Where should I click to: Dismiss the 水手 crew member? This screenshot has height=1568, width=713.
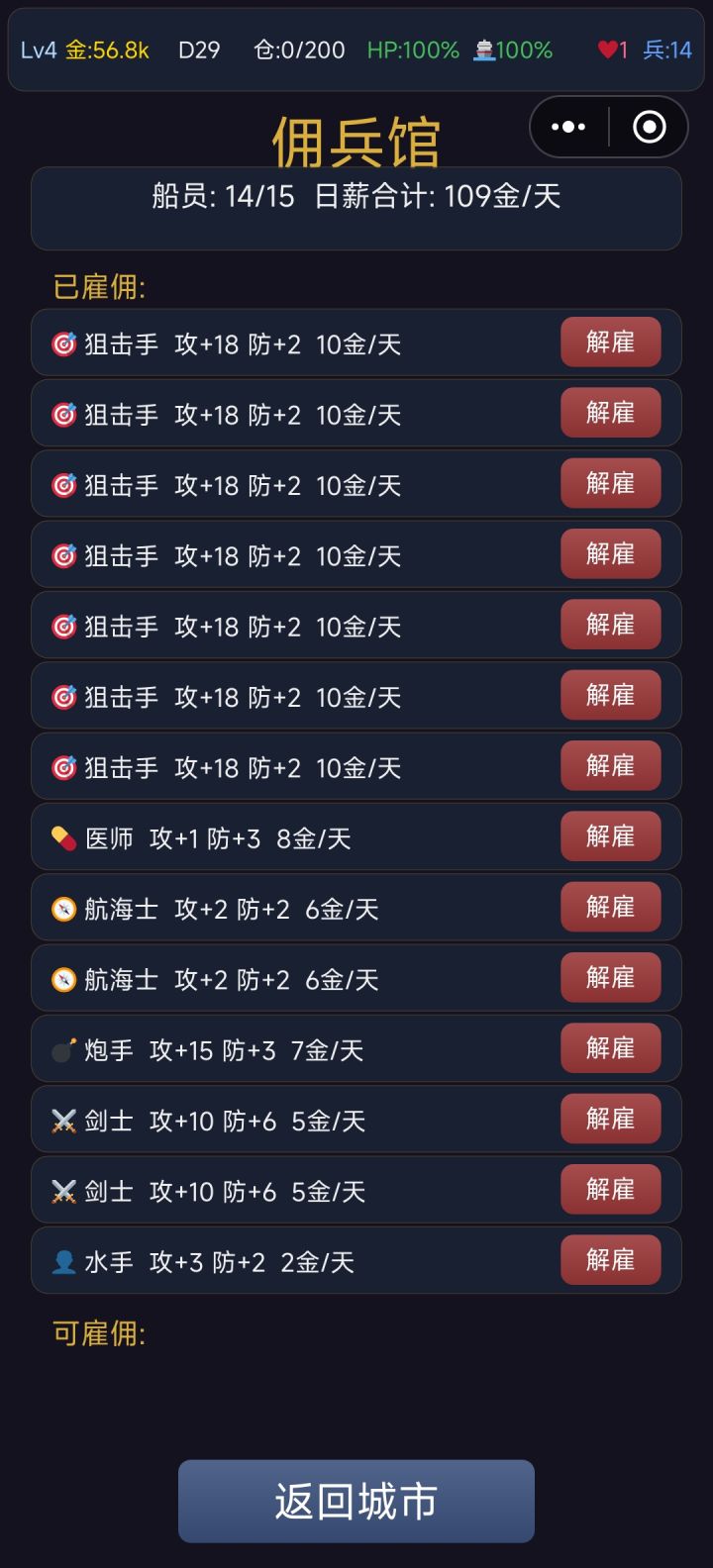pos(611,1260)
